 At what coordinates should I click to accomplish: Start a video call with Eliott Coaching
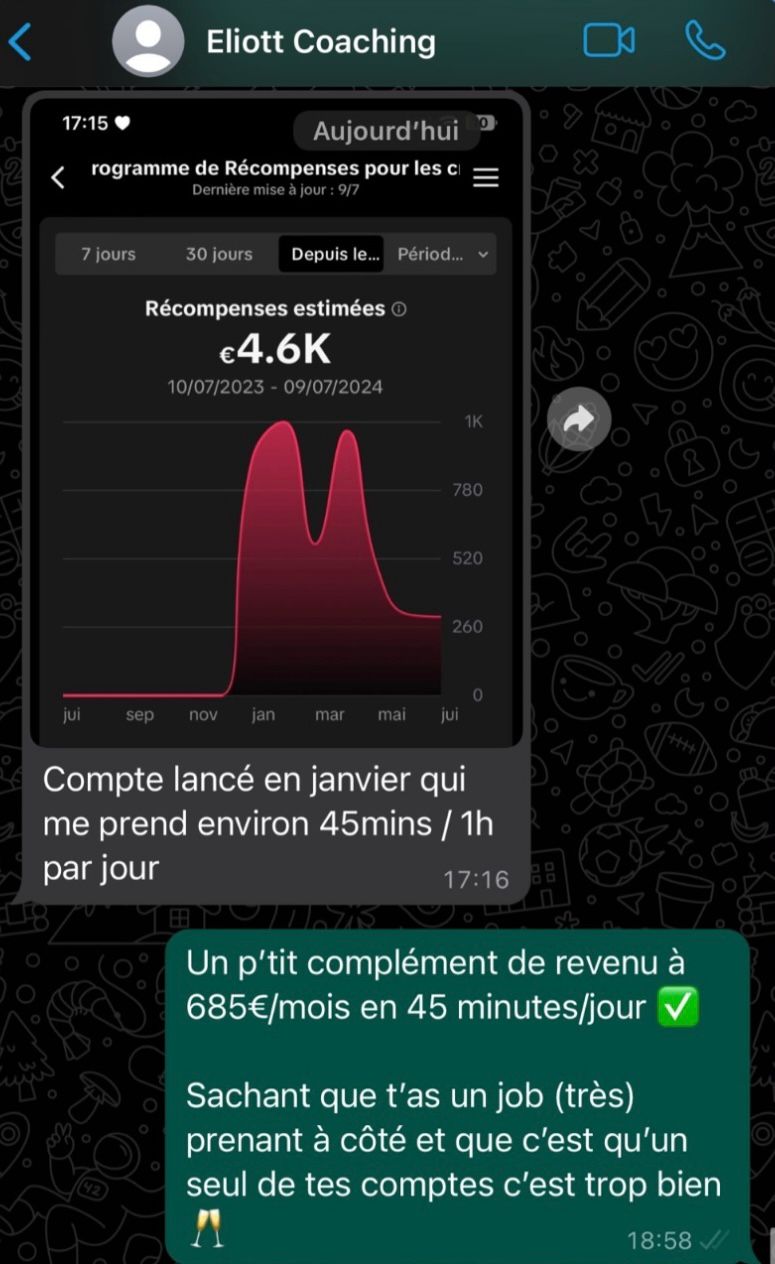click(609, 40)
